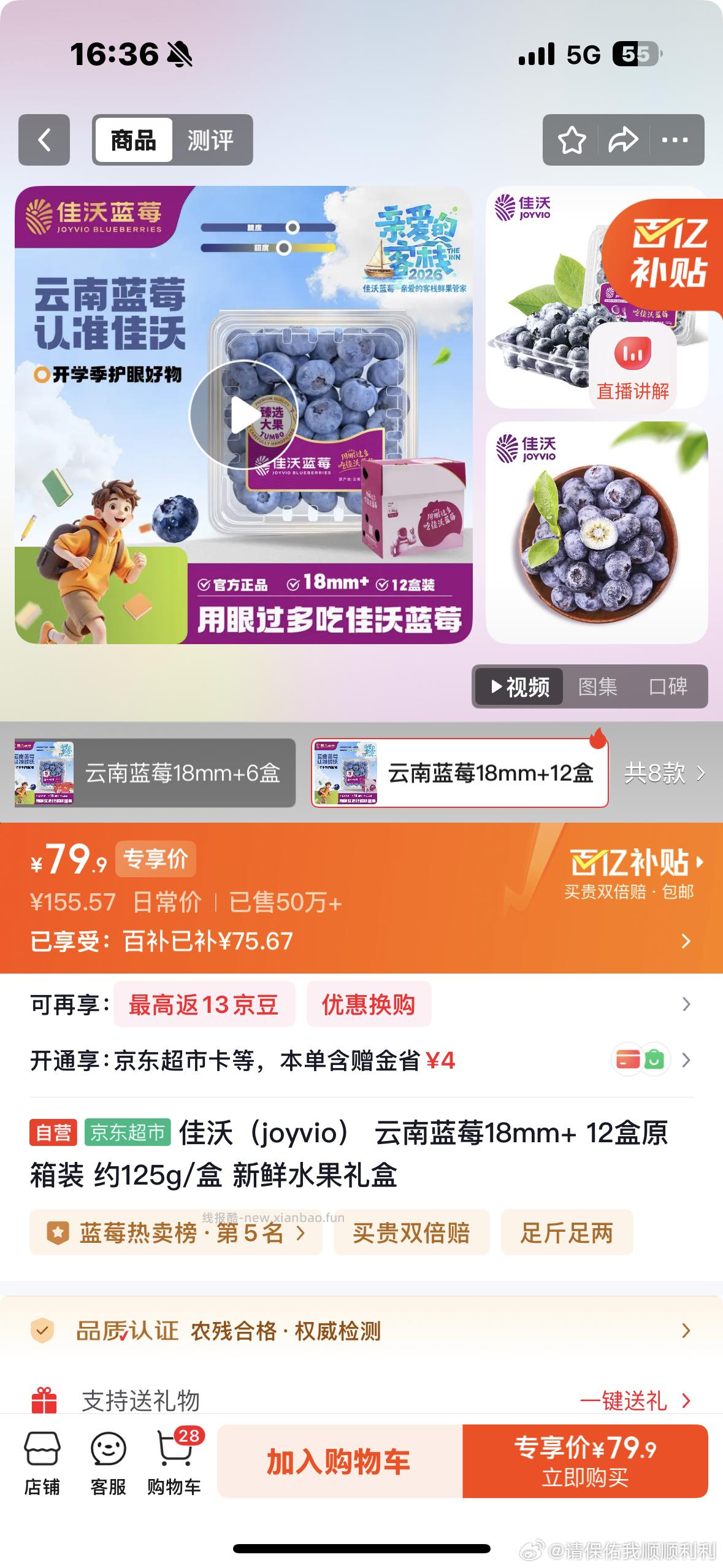
Task: Tap the back arrow to return
Action: (44, 140)
